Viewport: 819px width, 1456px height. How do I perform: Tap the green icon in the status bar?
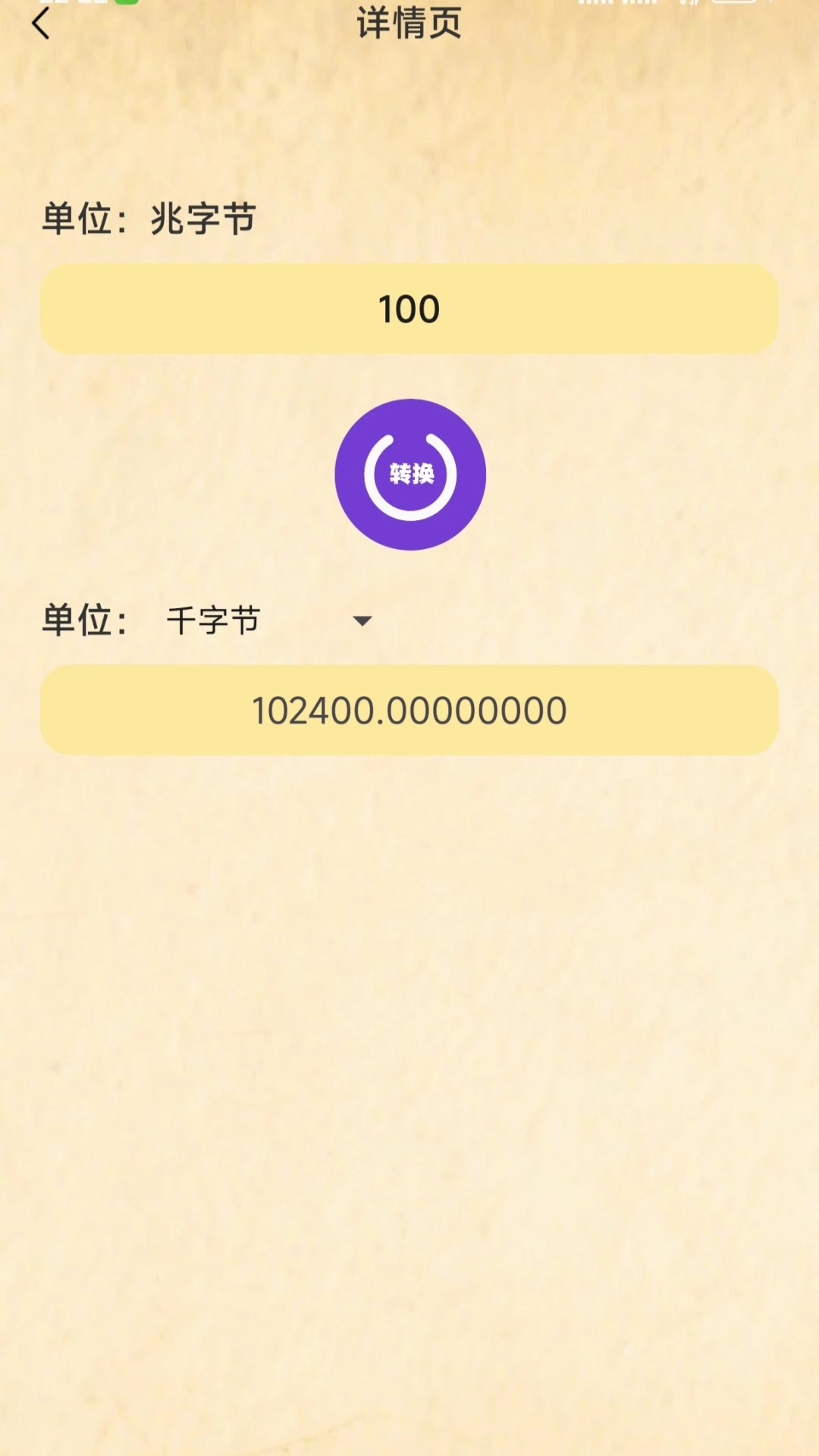click(x=125, y=5)
